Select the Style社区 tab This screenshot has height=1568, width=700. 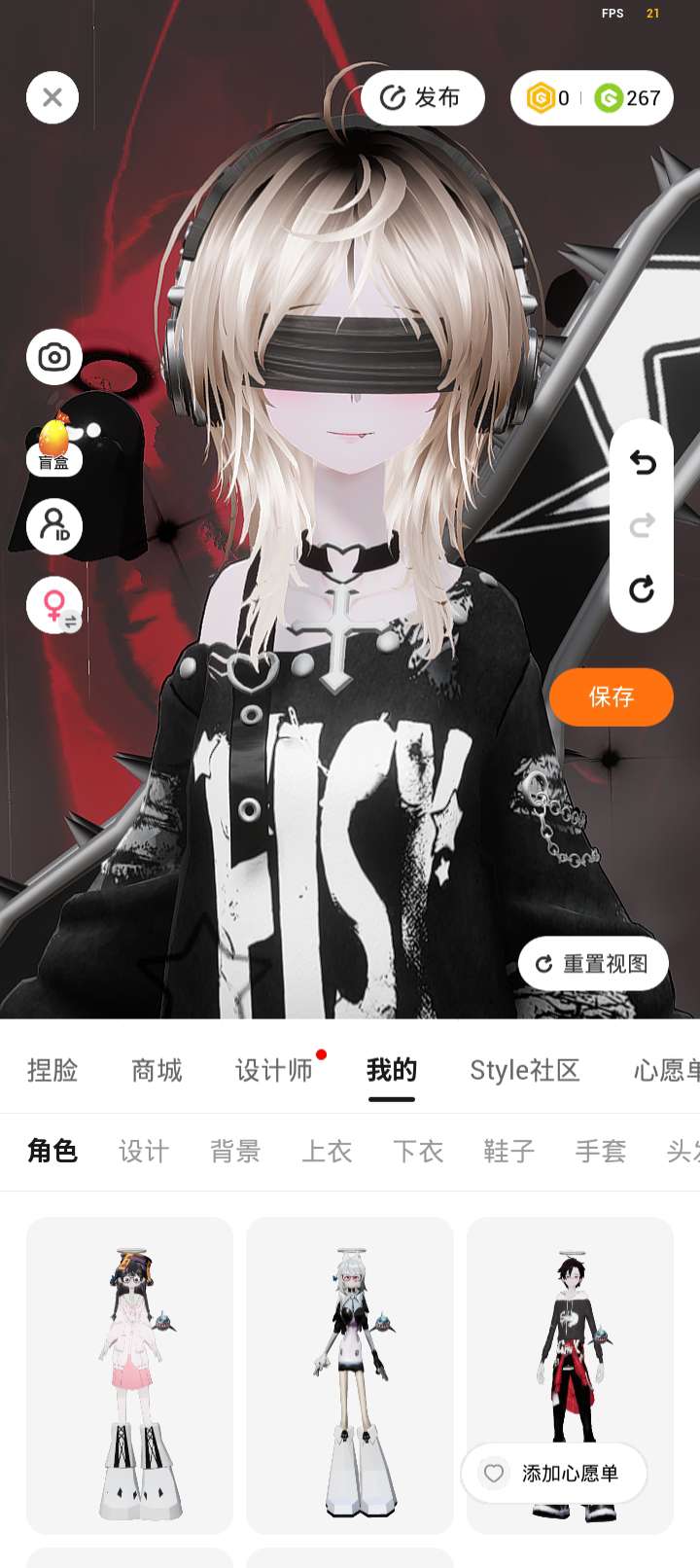coord(524,1071)
